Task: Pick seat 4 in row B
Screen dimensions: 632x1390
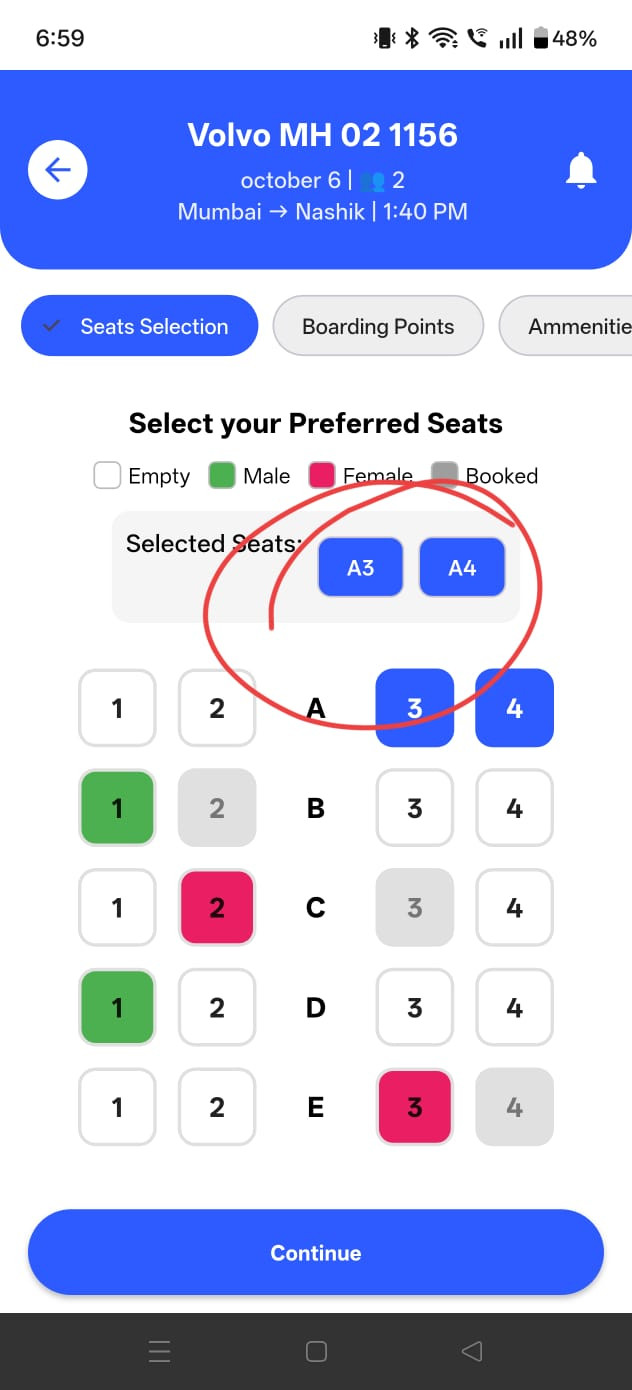Action: (514, 808)
